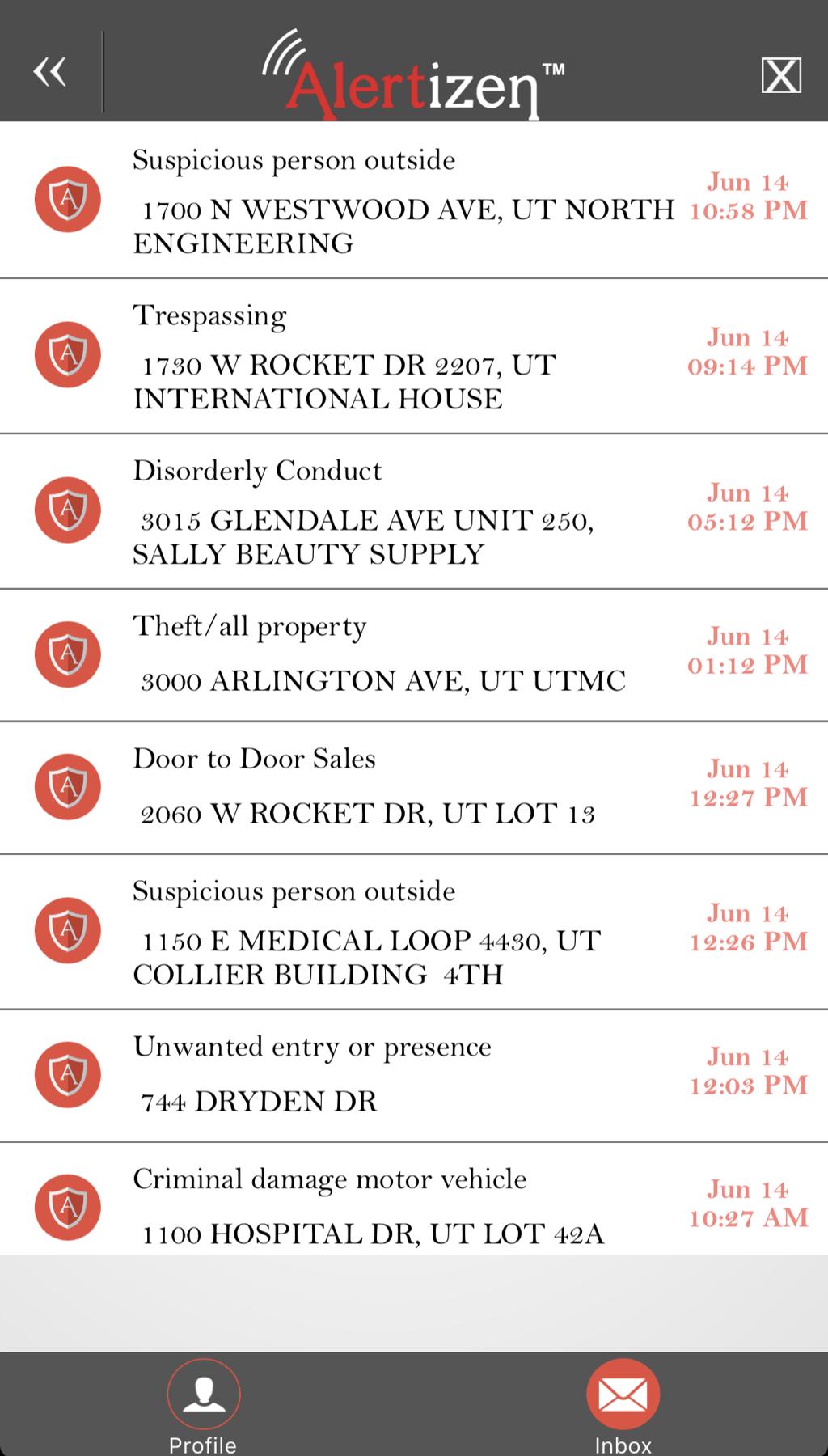Go back using the double-arrow icon
828x1456 pixels.
[x=49, y=73]
